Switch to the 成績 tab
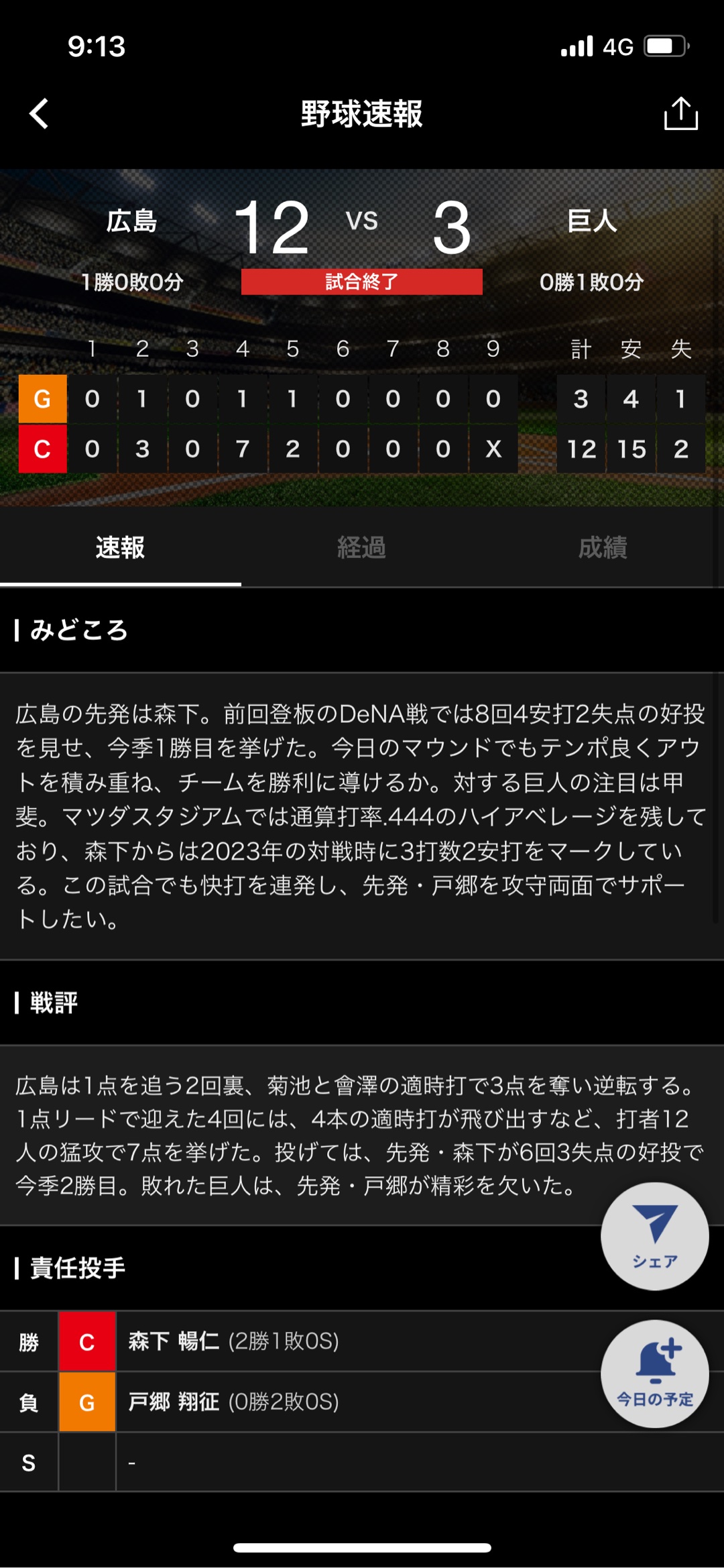 coord(603,548)
